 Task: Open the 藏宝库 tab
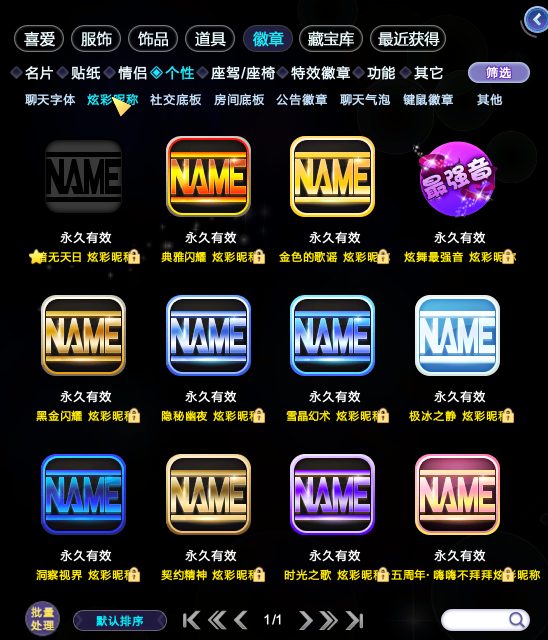[331, 39]
